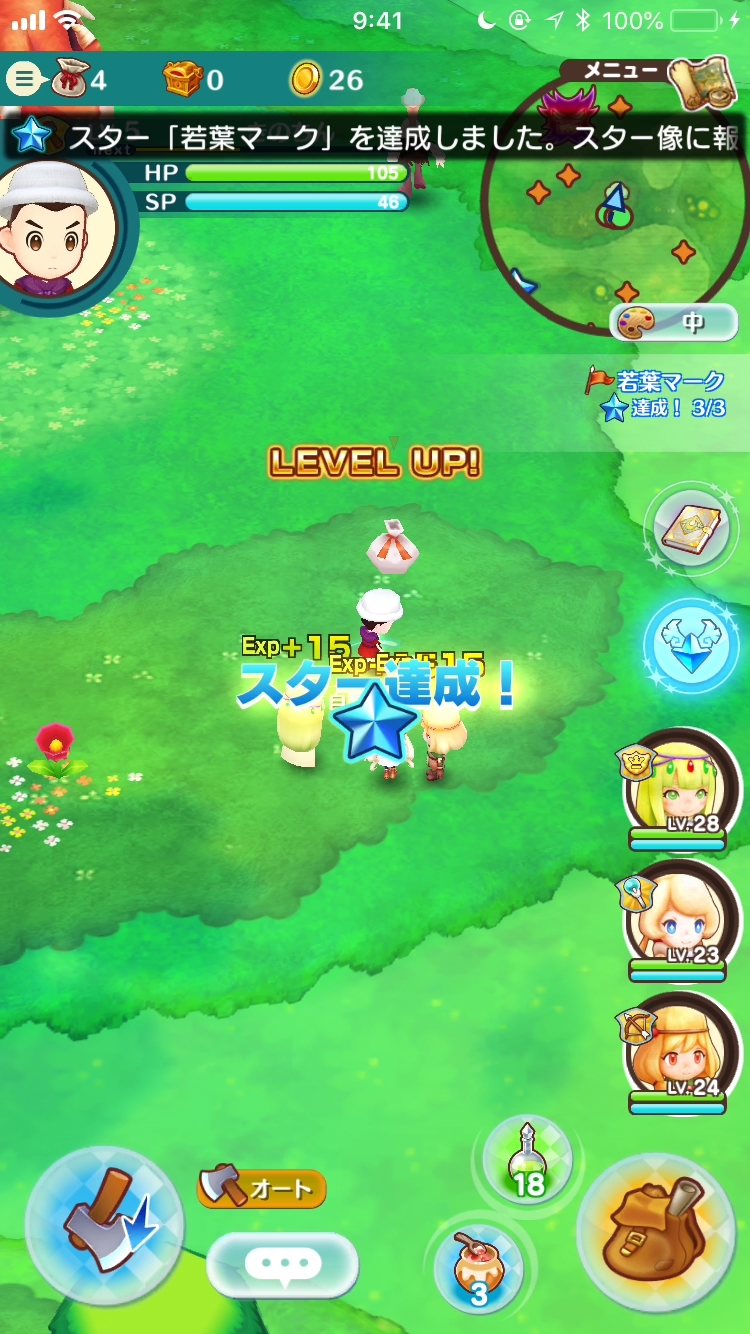Open the chat speech bubble

[282, 1264]
